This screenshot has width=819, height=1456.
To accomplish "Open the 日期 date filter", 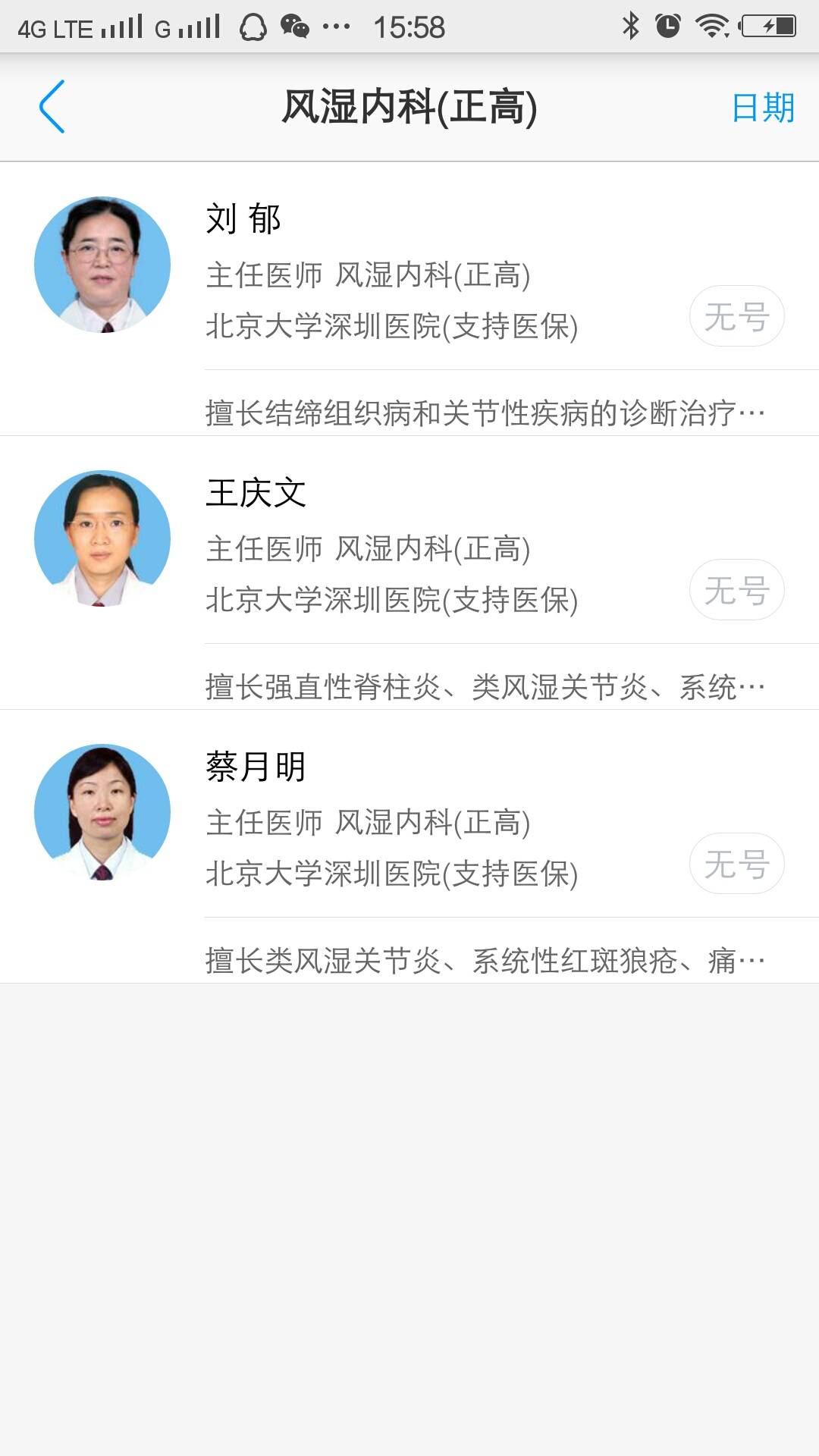I will tap(763, 108).
